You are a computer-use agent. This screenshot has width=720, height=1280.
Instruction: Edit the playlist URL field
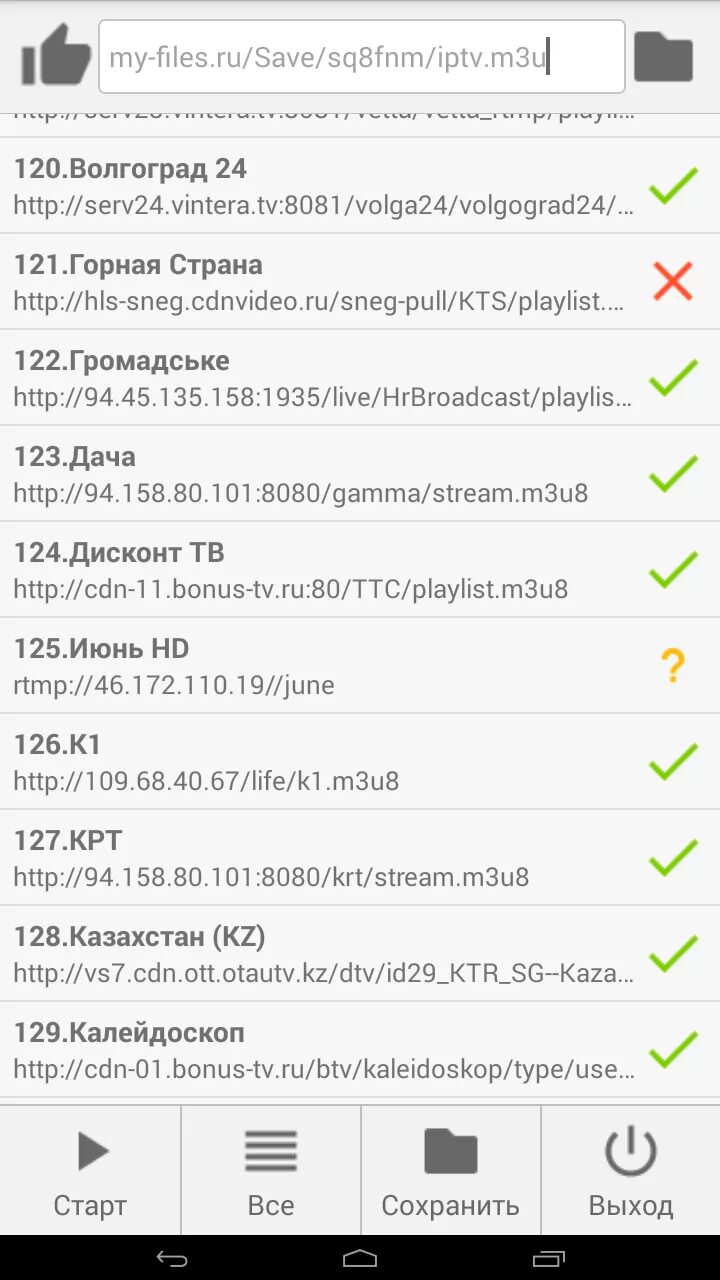pyautogui.click(x=360, y=57)
